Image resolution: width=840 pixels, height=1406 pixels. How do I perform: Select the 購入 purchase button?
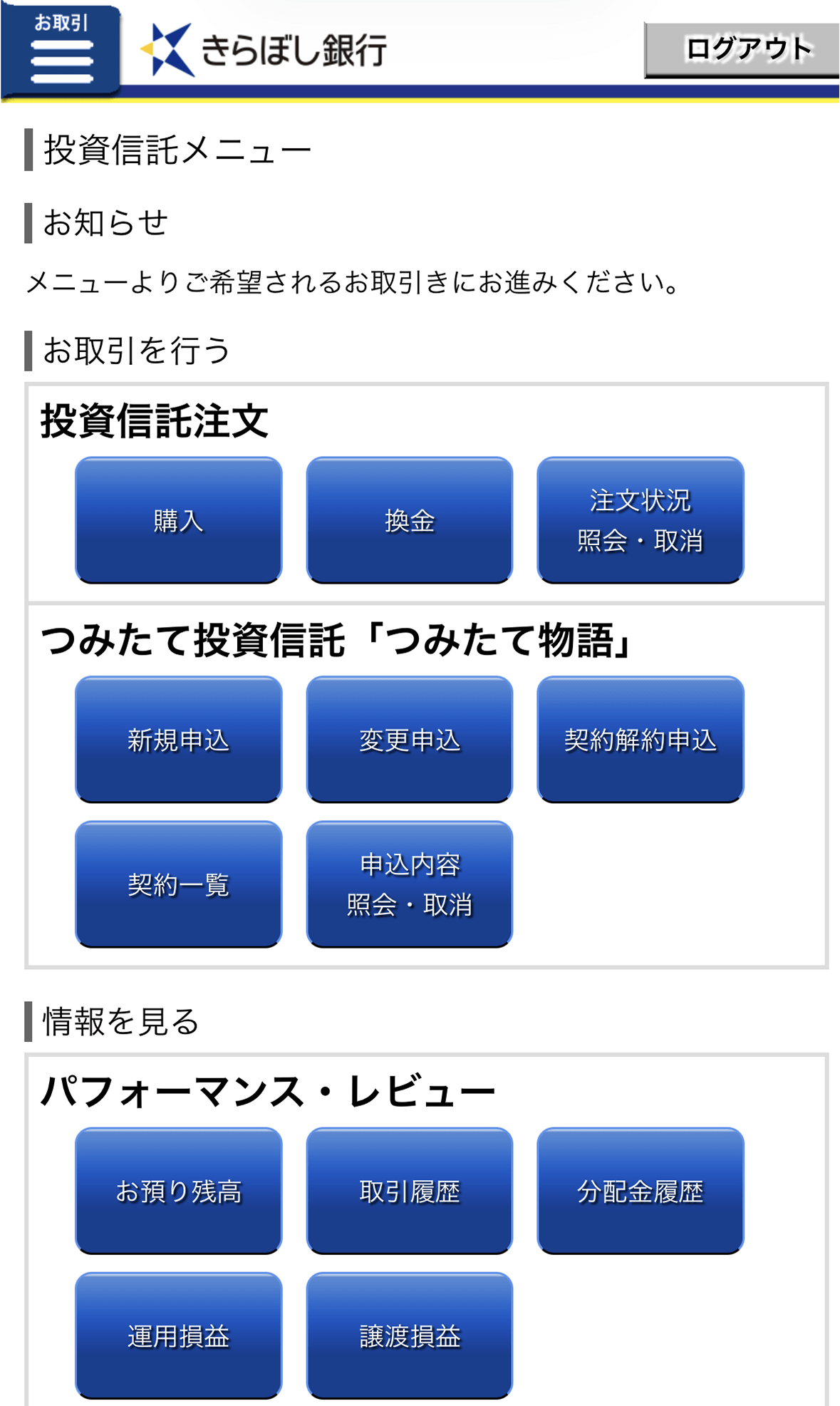pyautogui.click(x=178, y=520)
